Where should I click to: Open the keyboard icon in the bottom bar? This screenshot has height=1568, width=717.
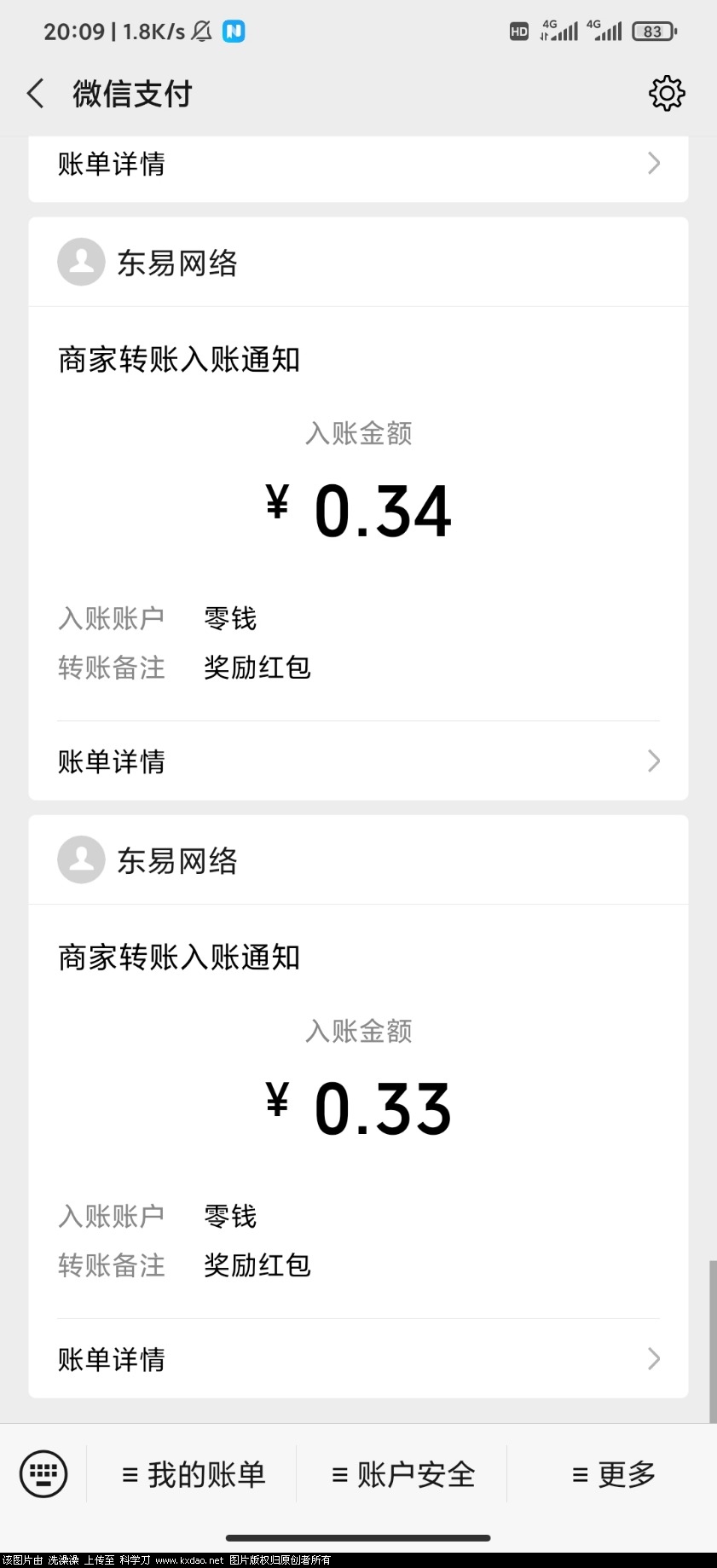pos(43,1473)
